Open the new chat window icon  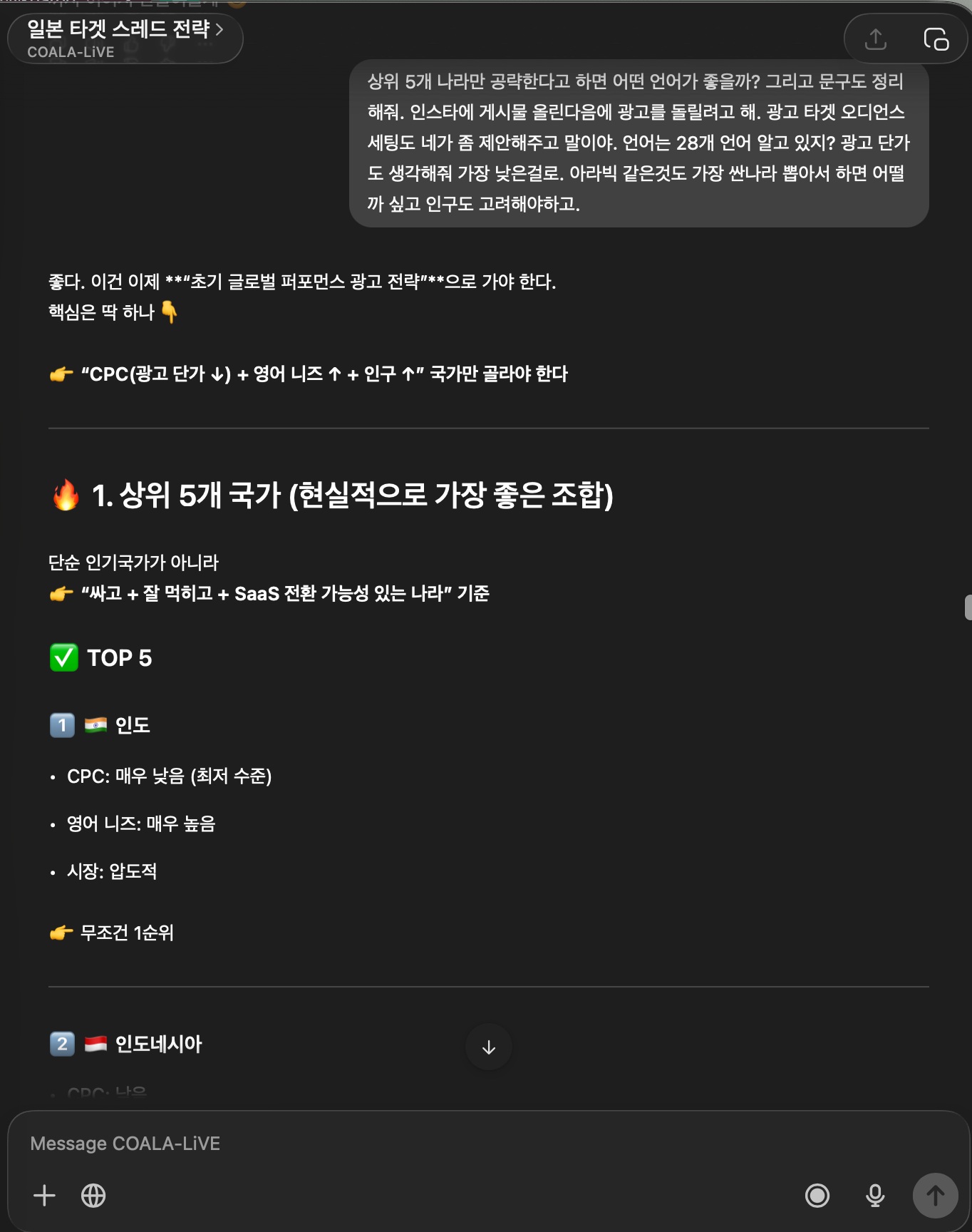[x=936, y=39]
